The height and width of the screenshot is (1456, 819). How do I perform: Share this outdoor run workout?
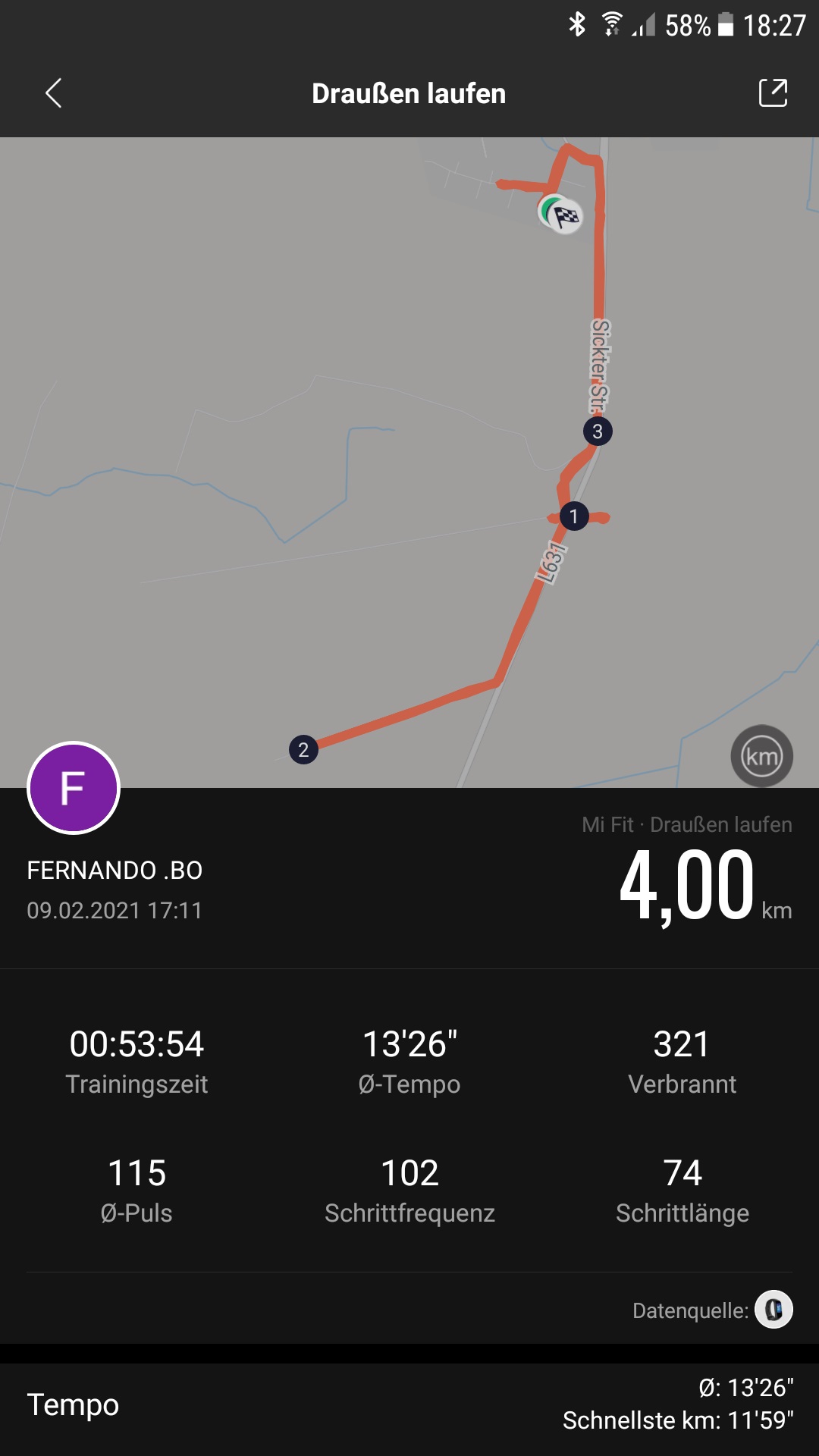point(773,93)
